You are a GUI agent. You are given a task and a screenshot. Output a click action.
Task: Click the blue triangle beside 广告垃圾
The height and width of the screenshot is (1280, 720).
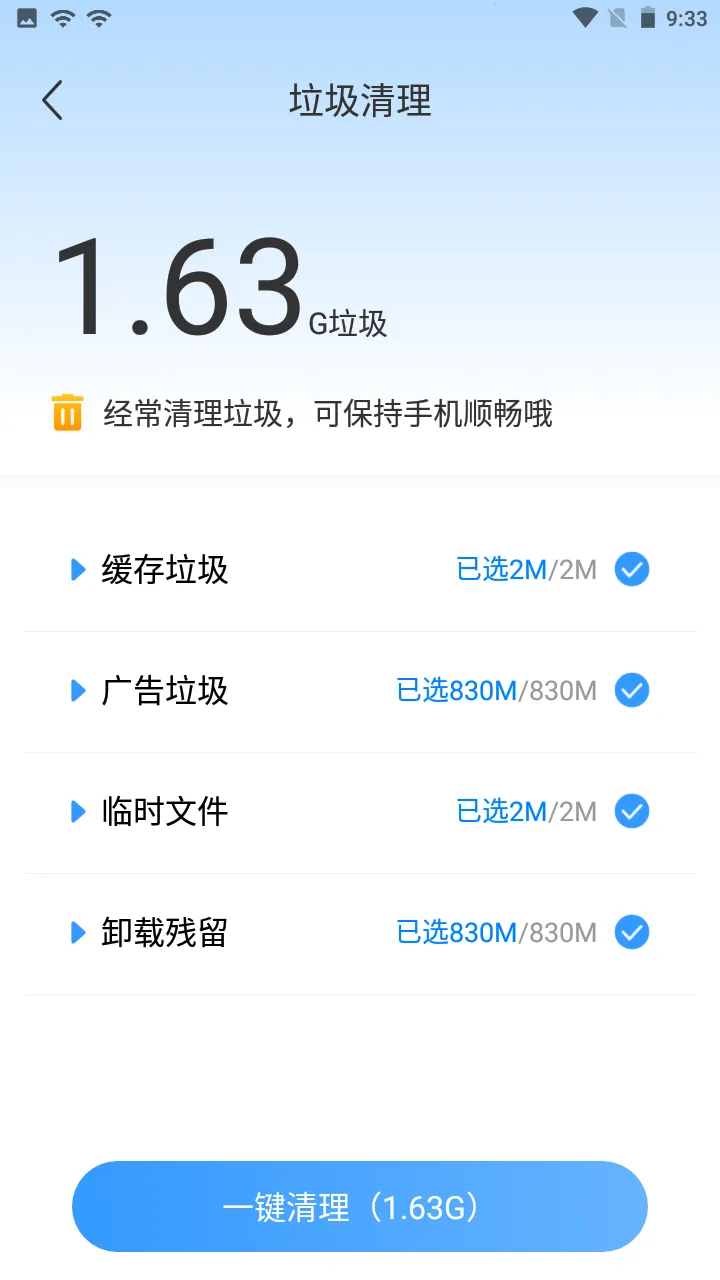78,691
